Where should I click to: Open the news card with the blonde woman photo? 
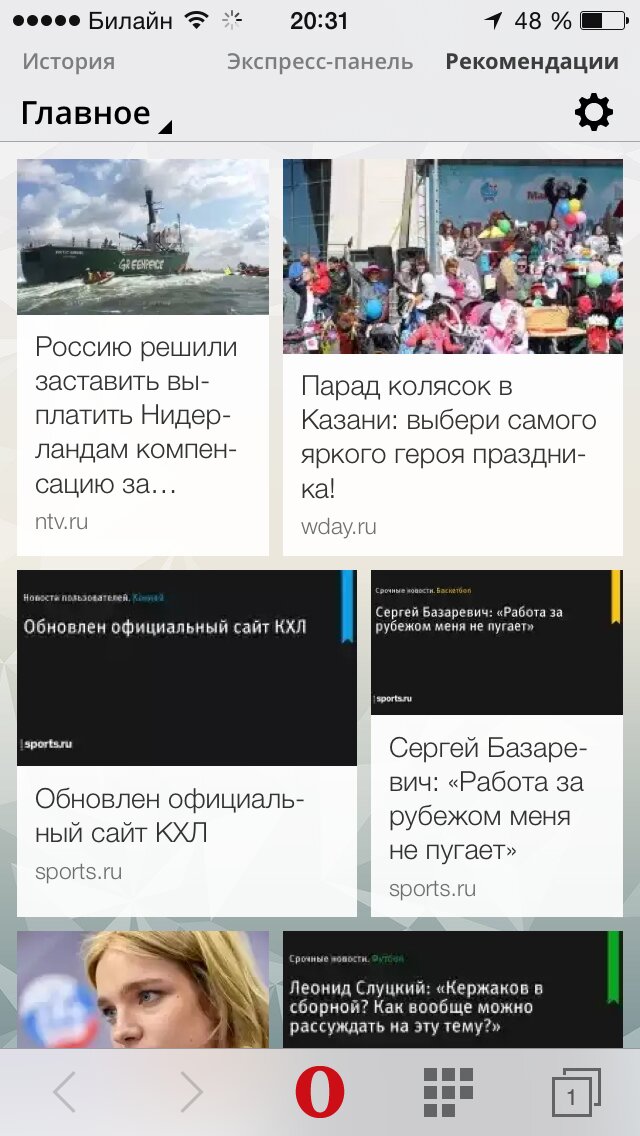[143, 990]
